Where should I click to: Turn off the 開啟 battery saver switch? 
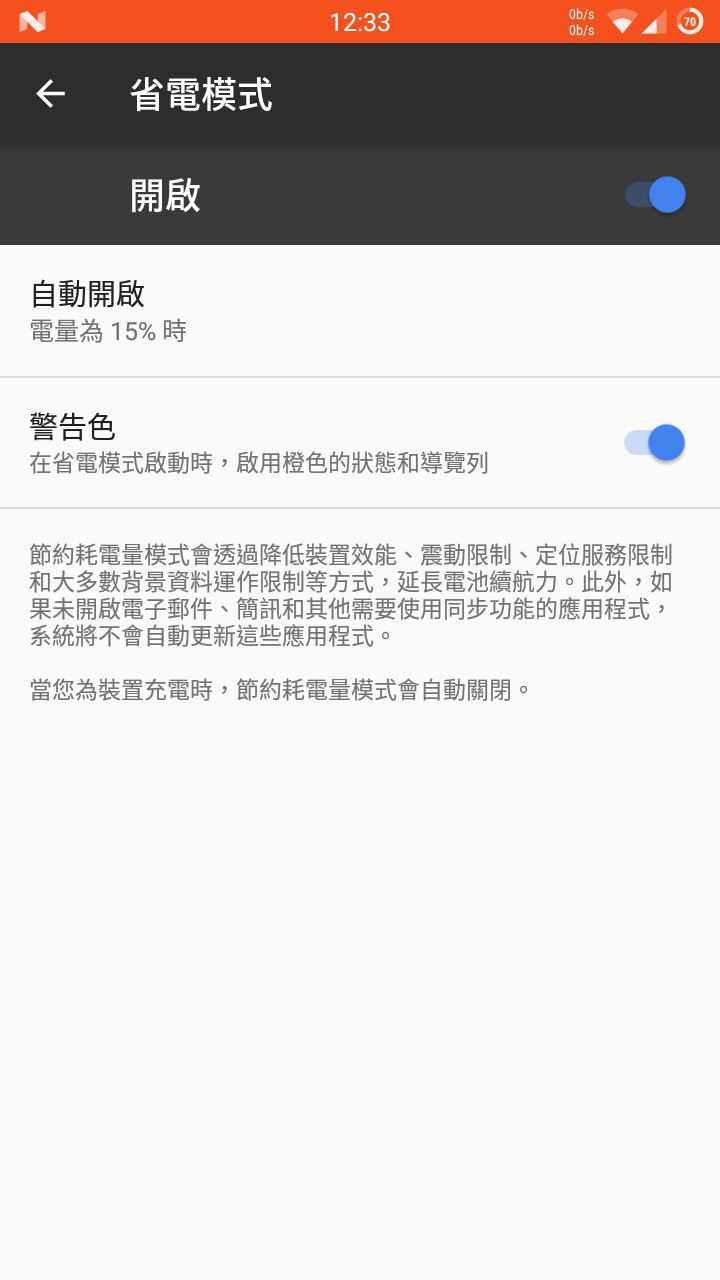[x=655, y=195]
